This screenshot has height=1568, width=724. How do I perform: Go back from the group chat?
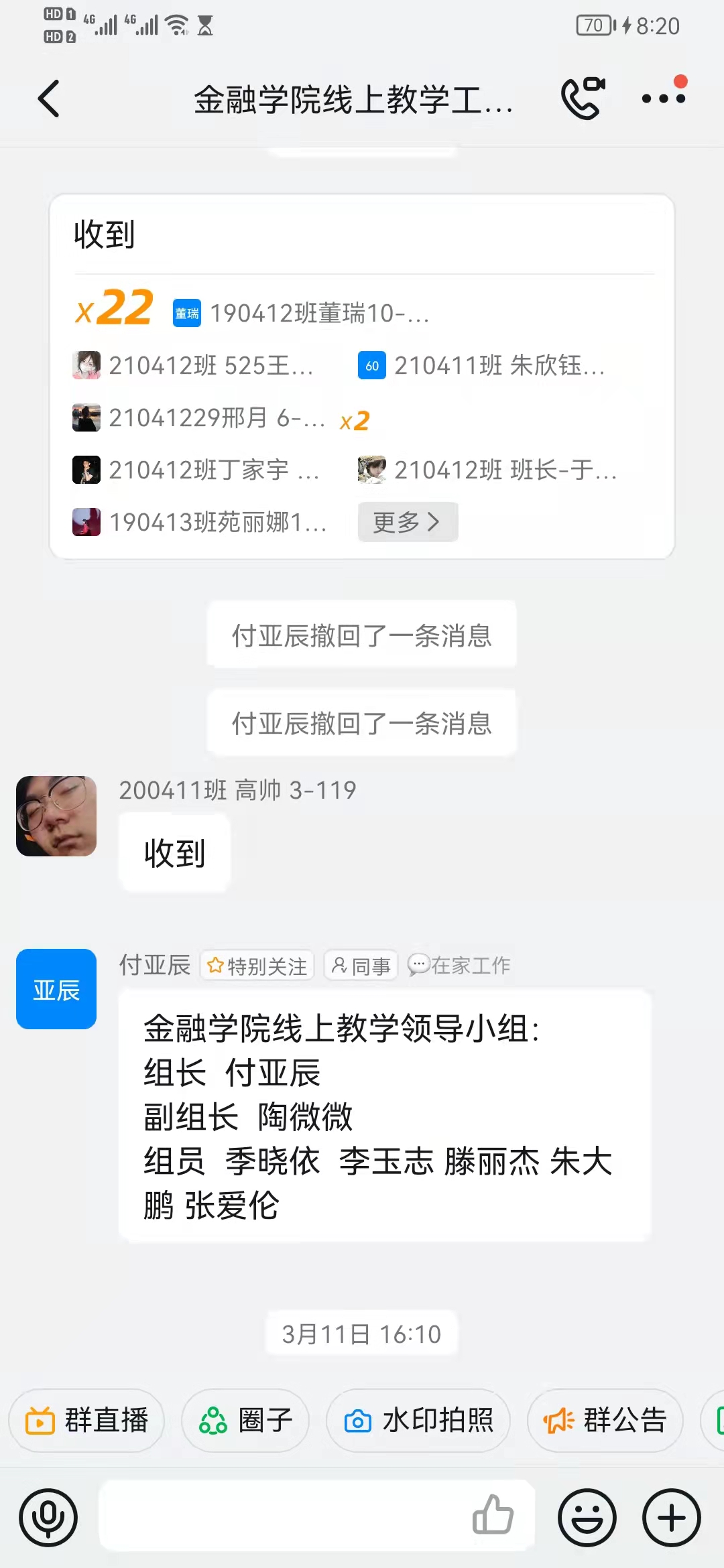pyautogui.click(x=49, y=99)
